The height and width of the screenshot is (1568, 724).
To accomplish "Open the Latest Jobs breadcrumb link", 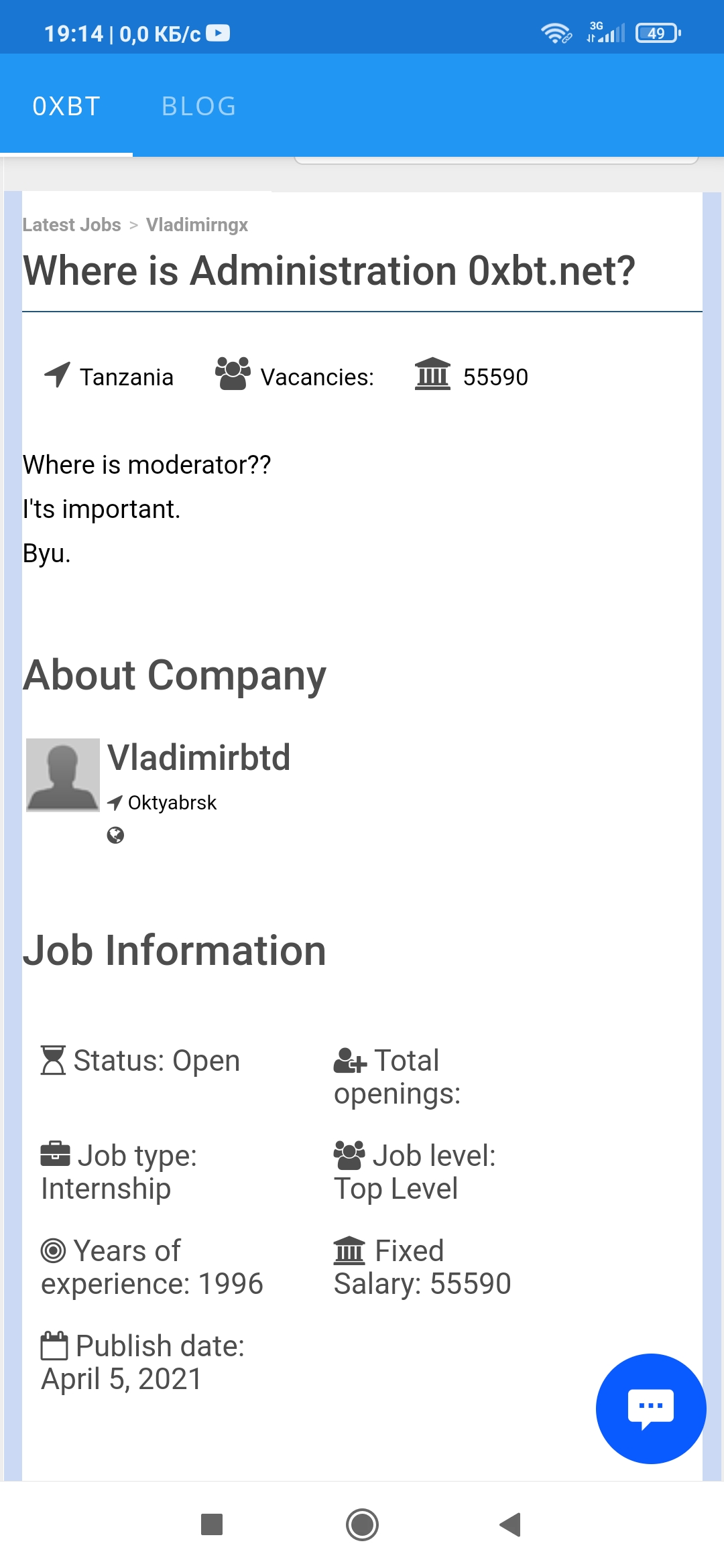I will coord(72,224).
